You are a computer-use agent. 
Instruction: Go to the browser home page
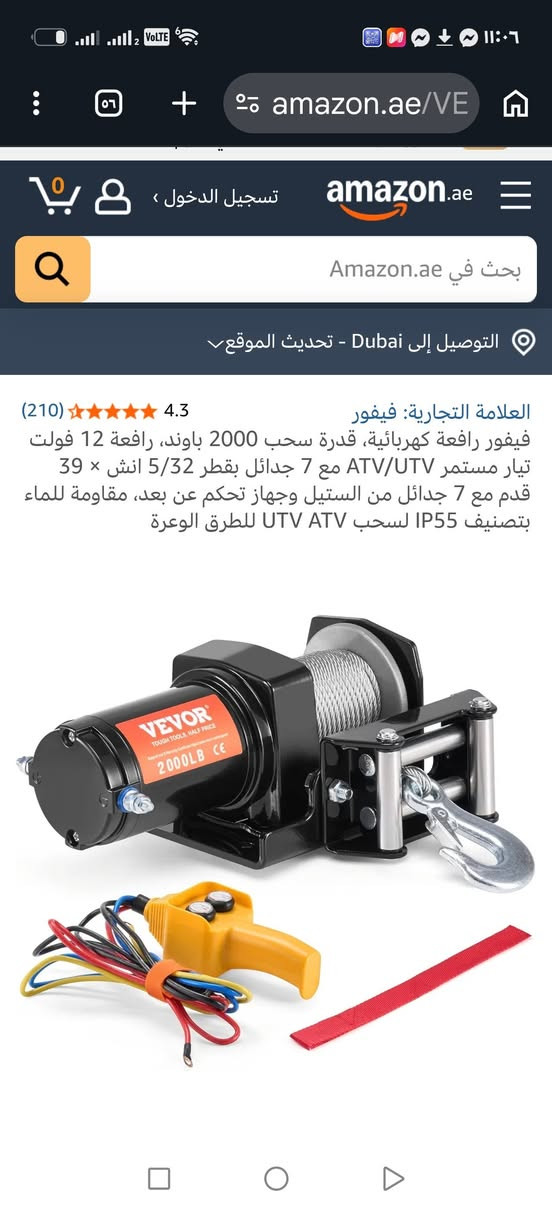click(x=515, y=103)
